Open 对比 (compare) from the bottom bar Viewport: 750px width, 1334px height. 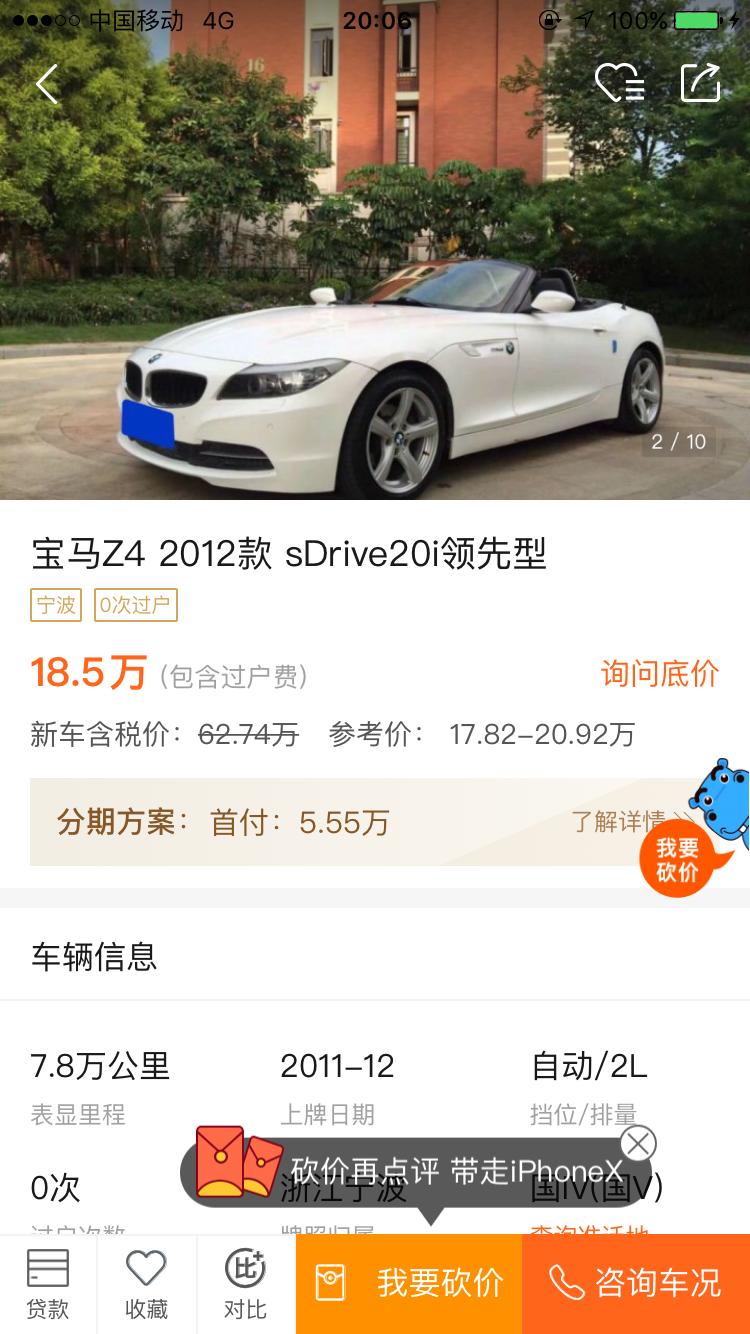243,1284
